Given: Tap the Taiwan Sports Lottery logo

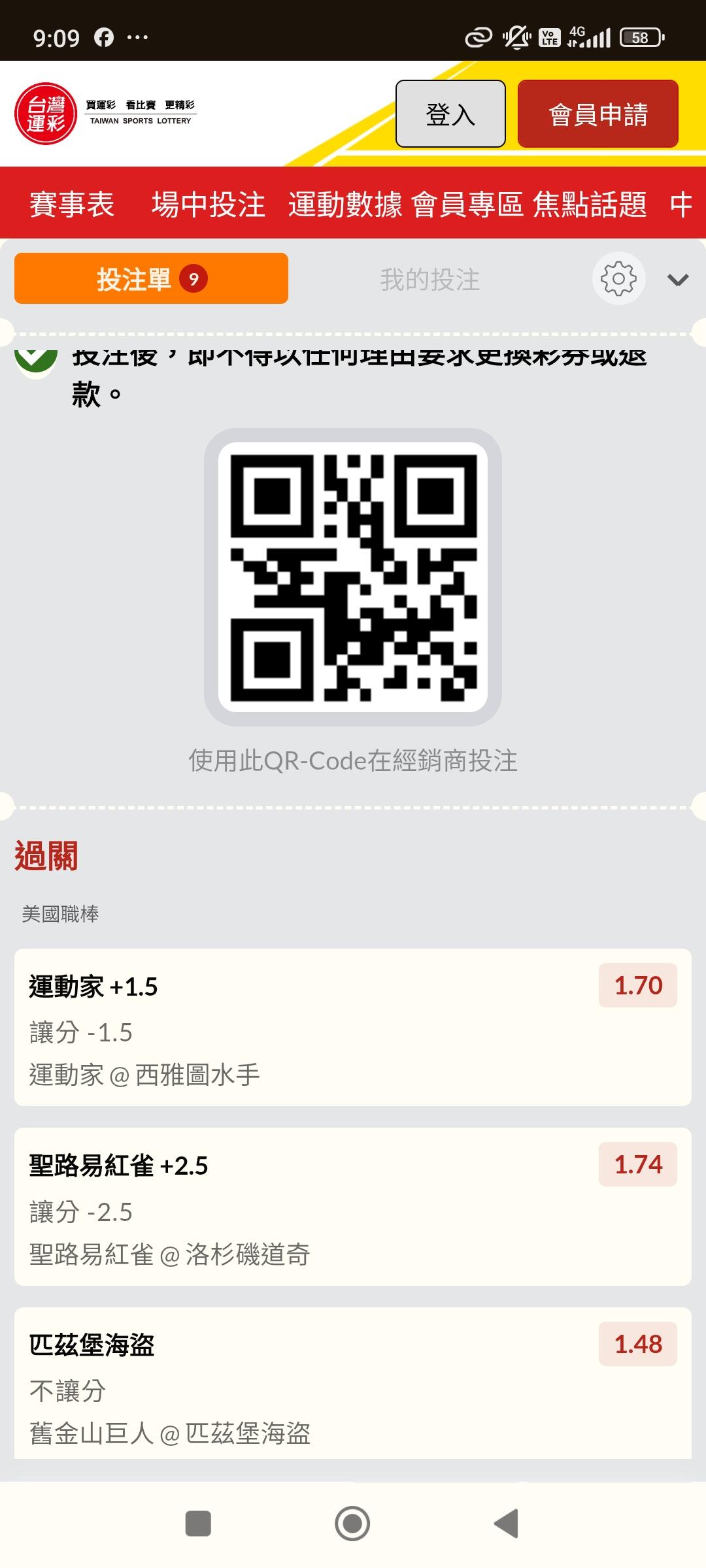Looking at the screenshot, I should click(105, 114).
